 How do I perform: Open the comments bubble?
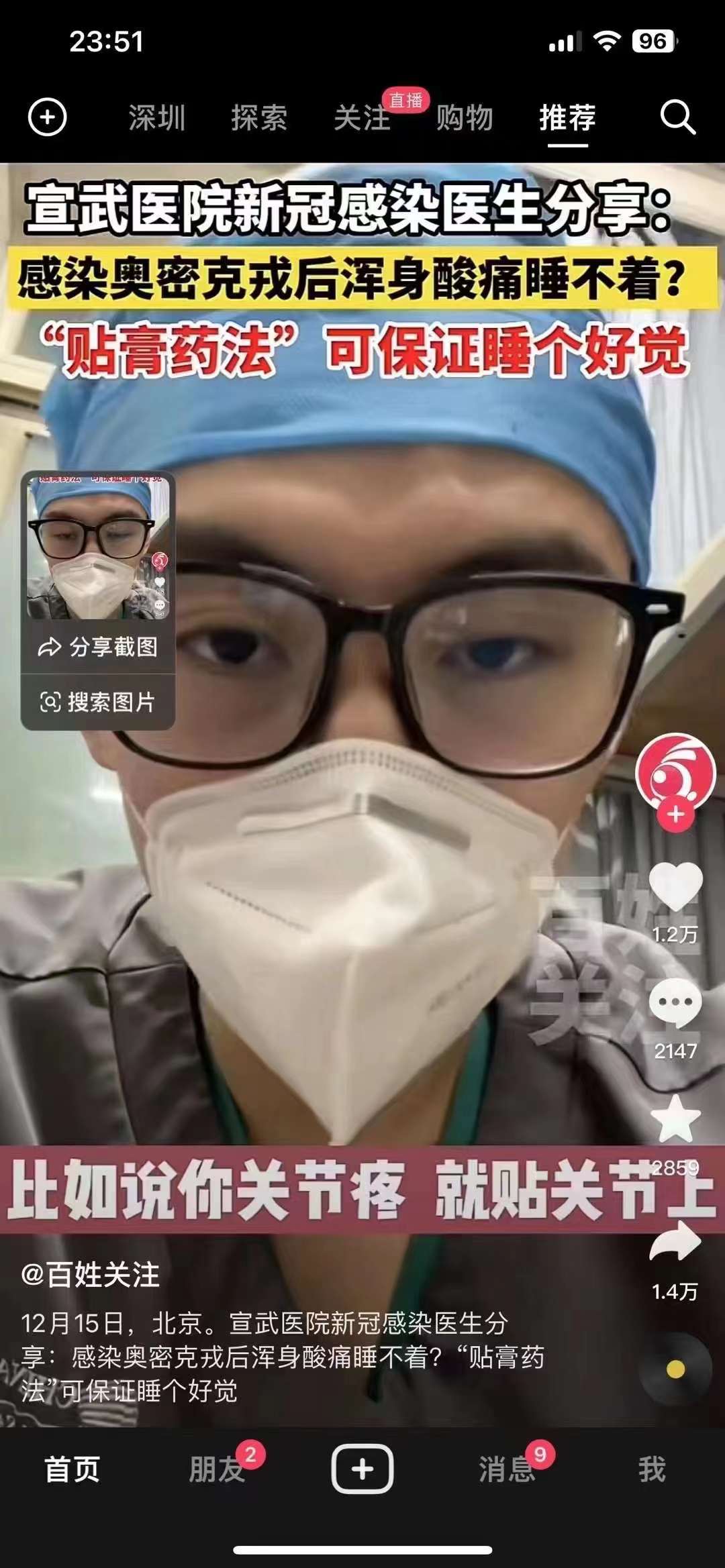click(675, 1003)
